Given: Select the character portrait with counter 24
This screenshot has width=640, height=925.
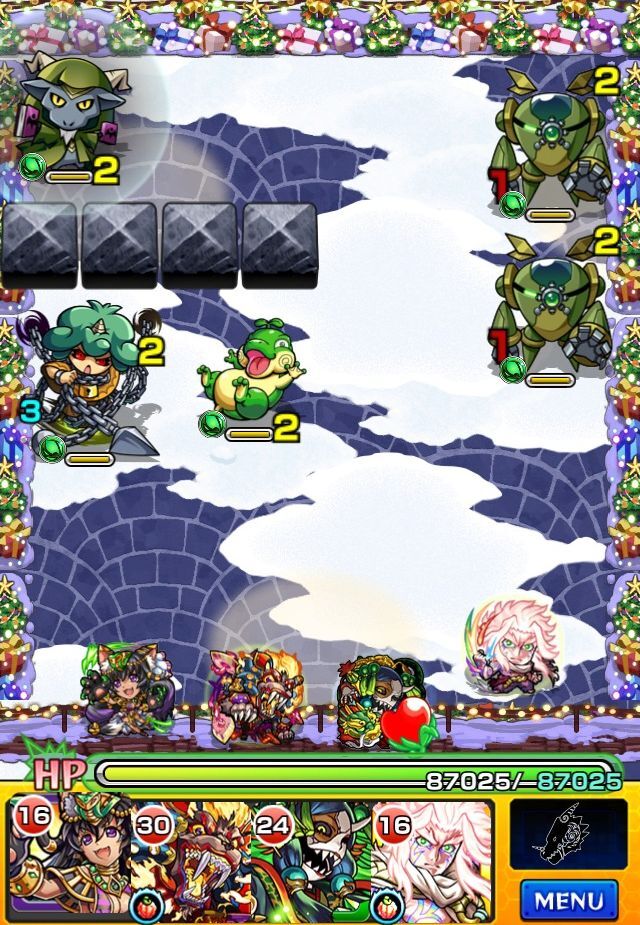Looking at the screenshot, I should [311, 860].
